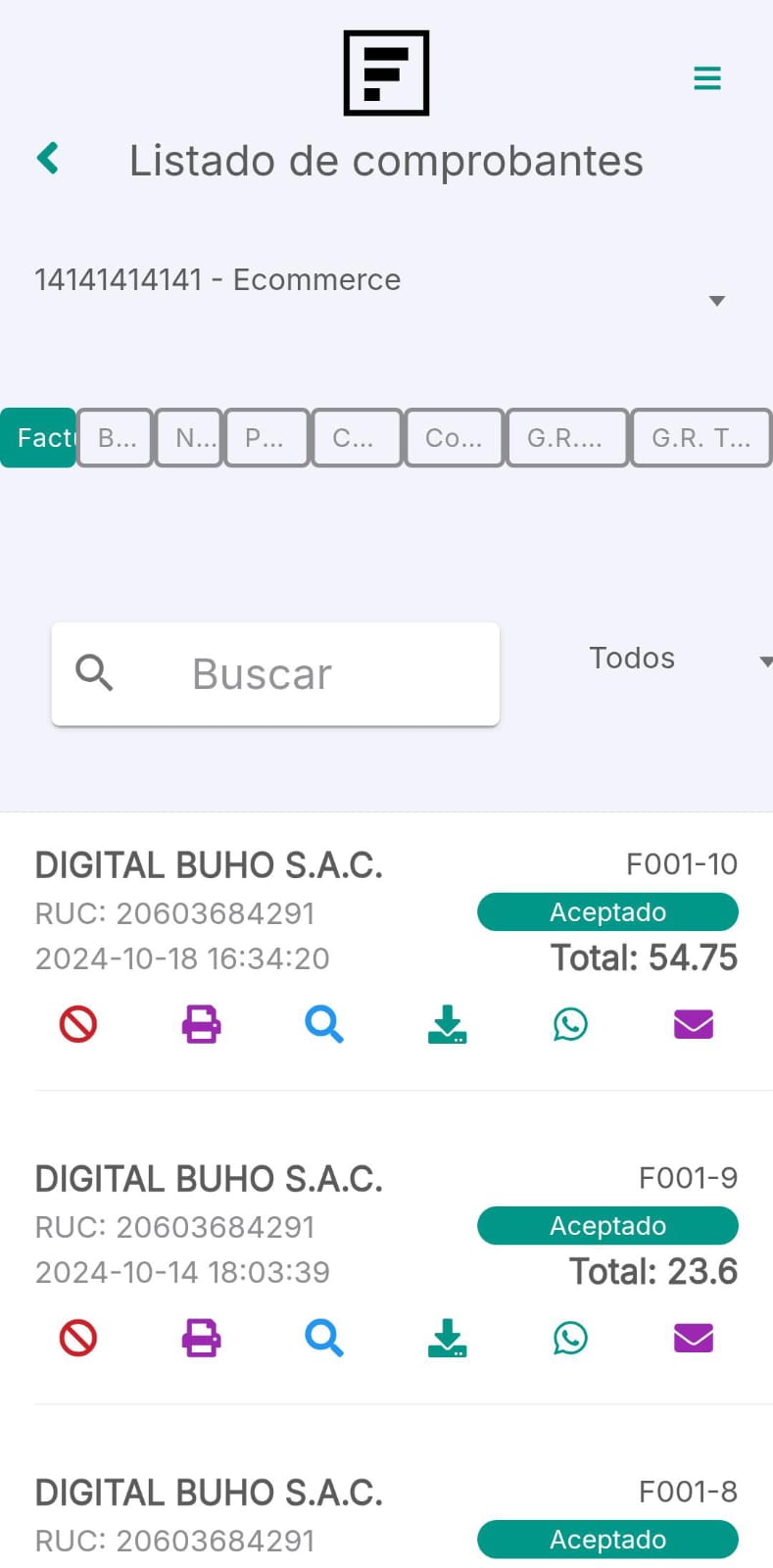The image size is (773, 1568).
Task: Open the hamburger menu
Action: coord(707,78)
